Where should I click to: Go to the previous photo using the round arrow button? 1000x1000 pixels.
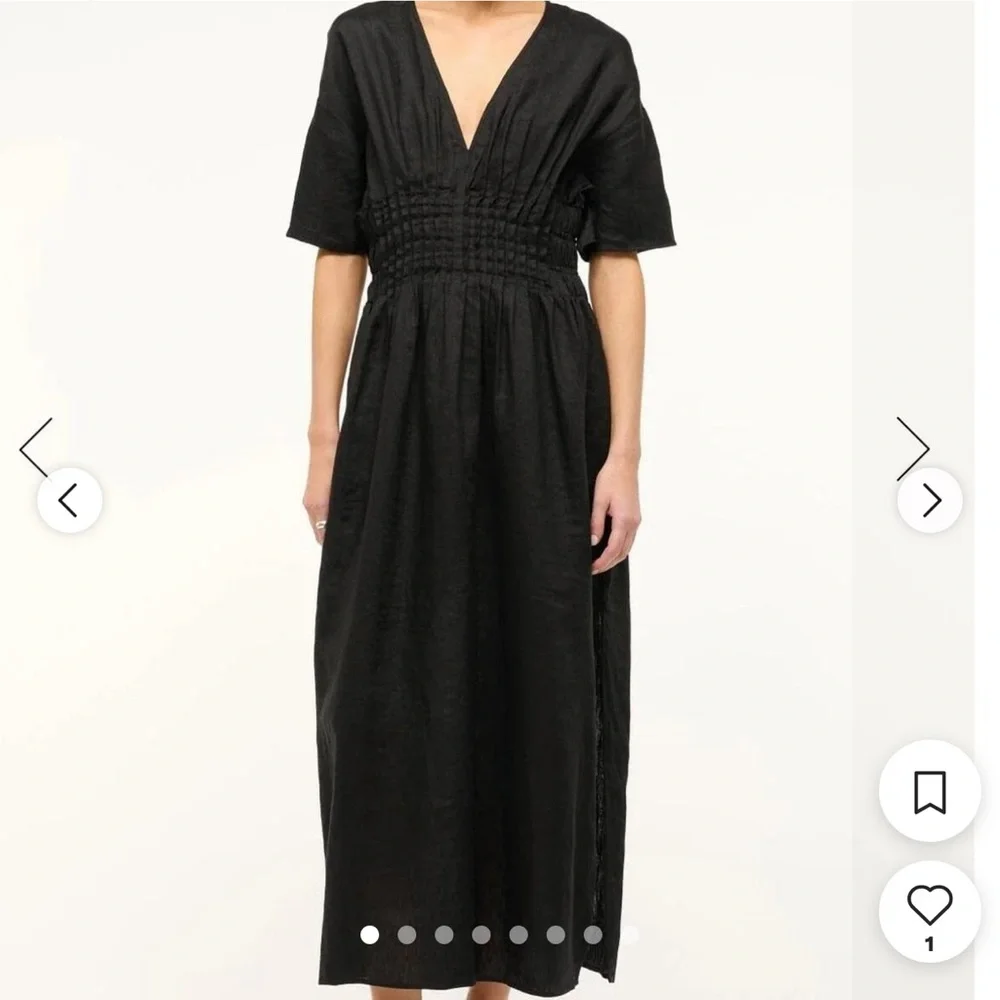pyautogui.click(x=69, y=500)
